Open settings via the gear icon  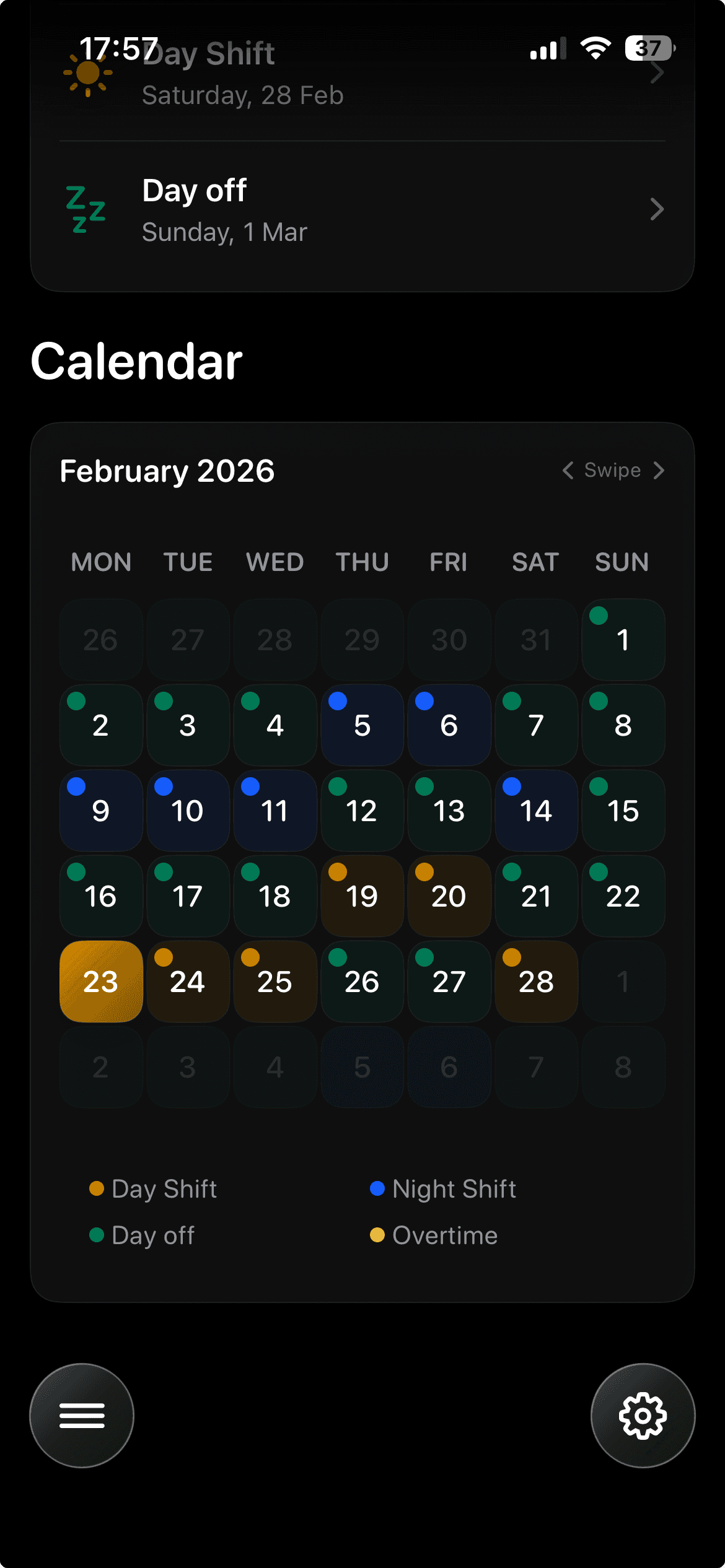point(643,1416)
